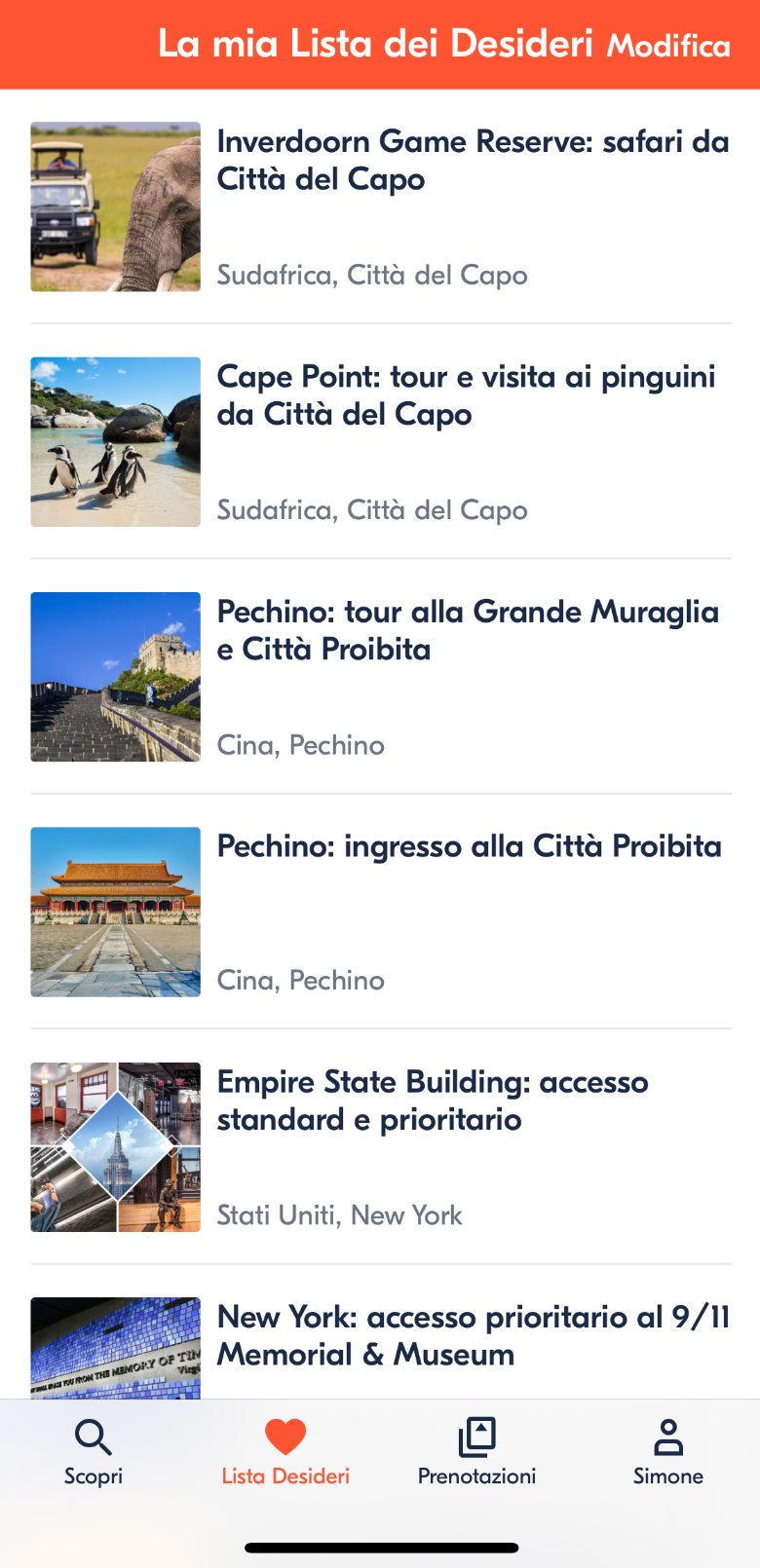Open the Great Wall thumbnail image
This screenshot has height=1568, width=760.
click(x=115, y=677)
